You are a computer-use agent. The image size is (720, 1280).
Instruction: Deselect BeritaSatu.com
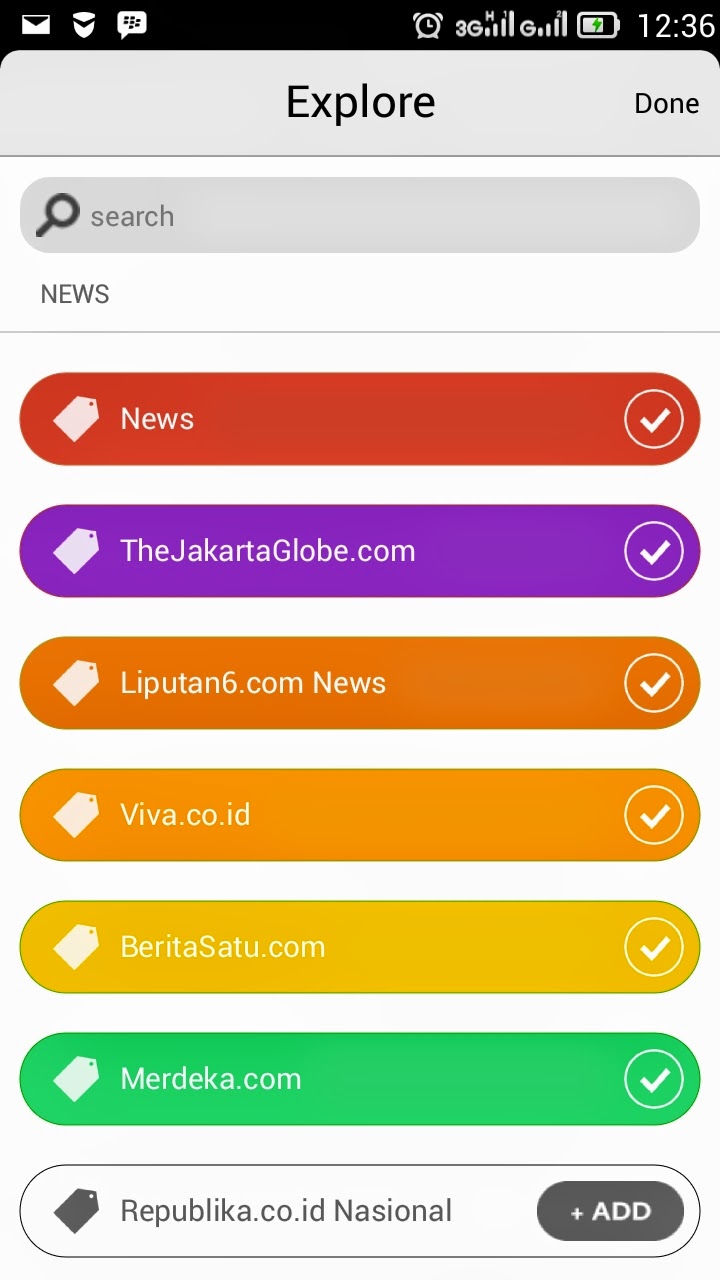(654, 947)
